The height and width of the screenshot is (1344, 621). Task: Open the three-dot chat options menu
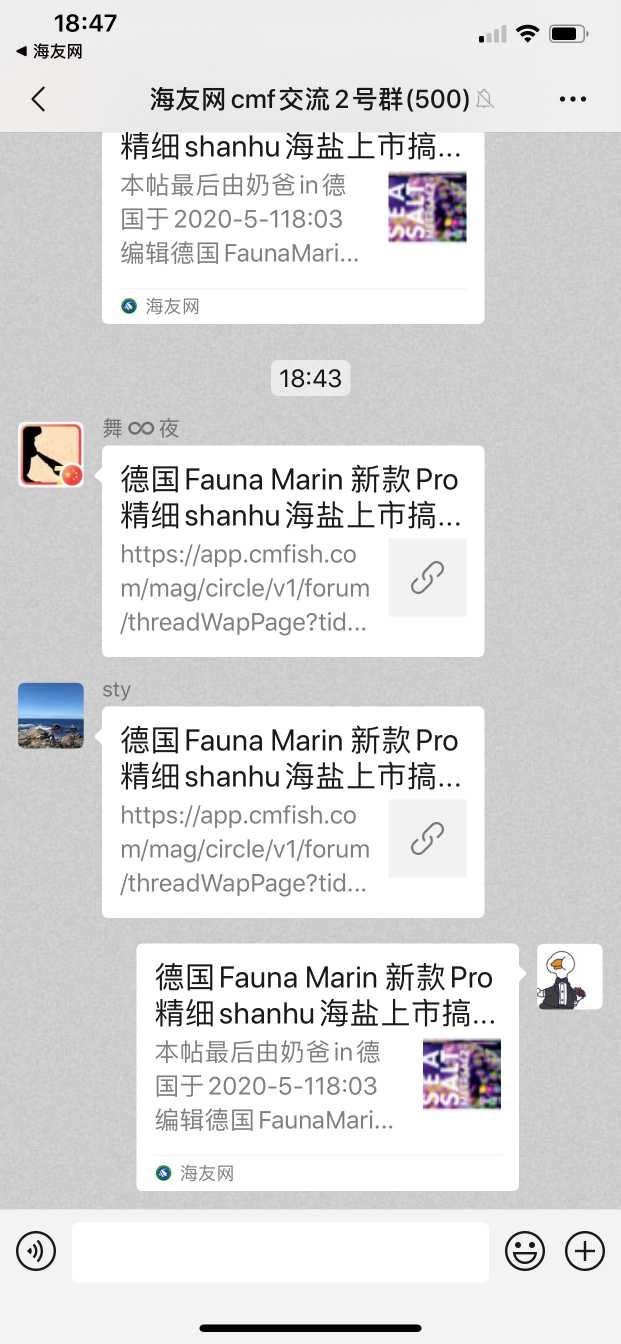click(x=573, y=99)
